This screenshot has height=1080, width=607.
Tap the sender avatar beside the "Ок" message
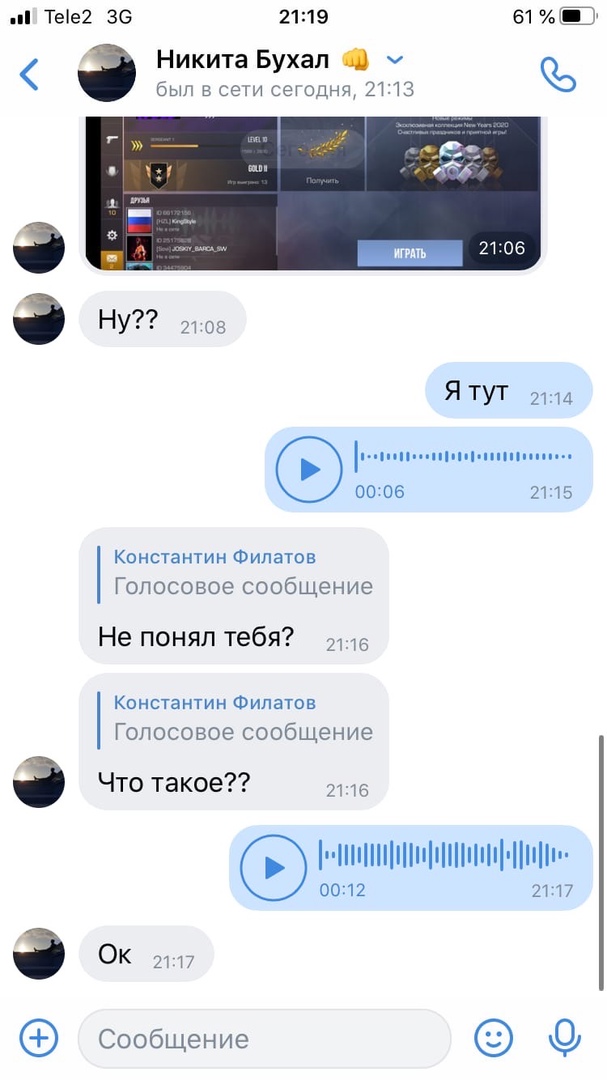pos(39,955)
